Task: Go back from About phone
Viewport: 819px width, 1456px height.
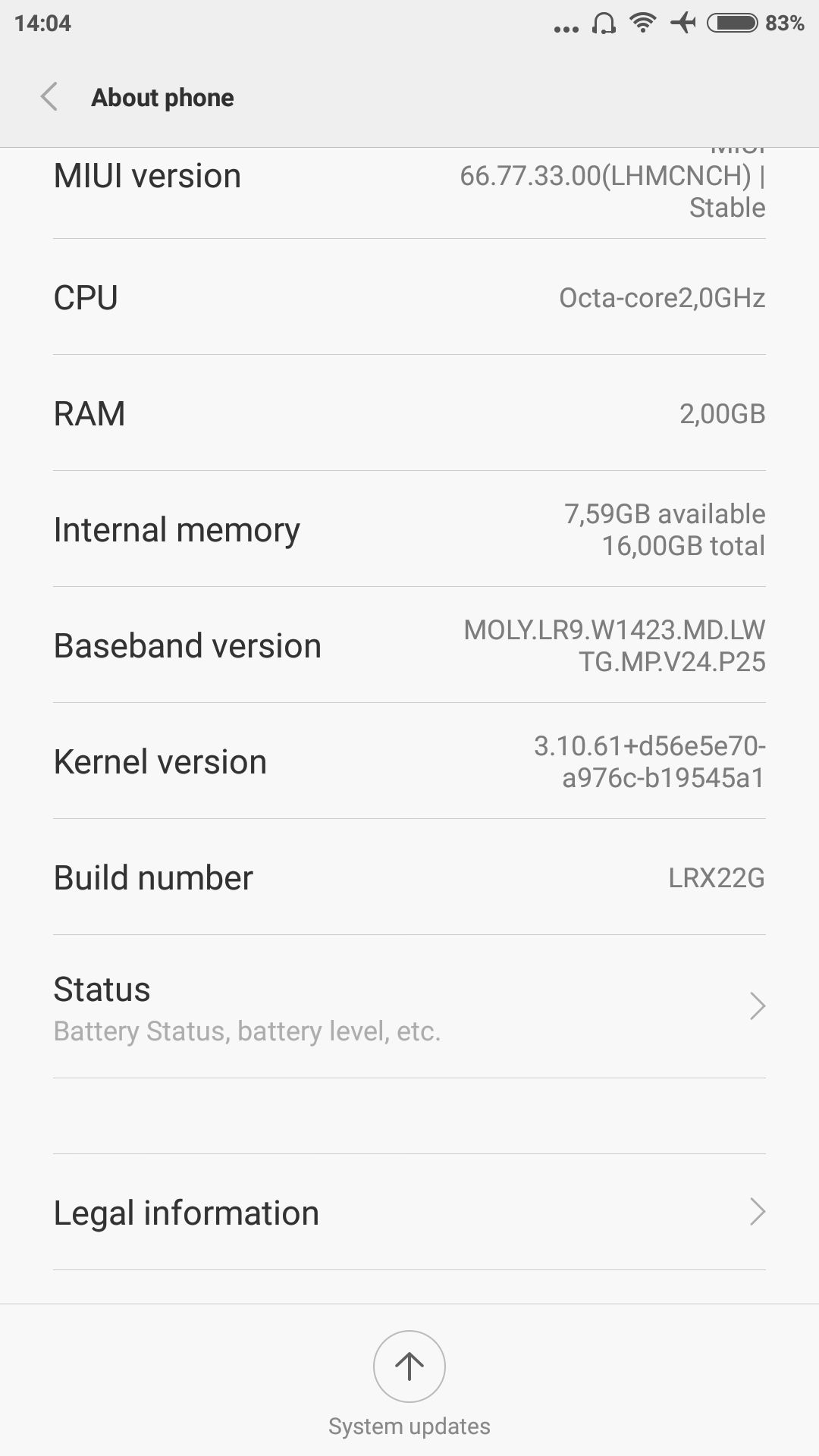Action: [49, 97]
